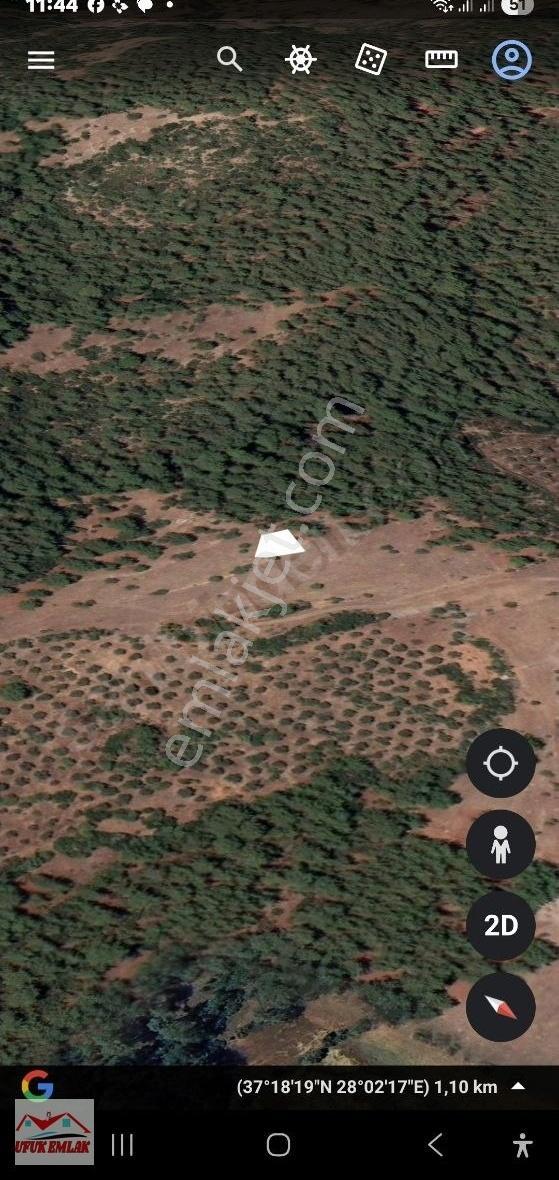Reset orientation with the compass button

(x=501, y=1007)
